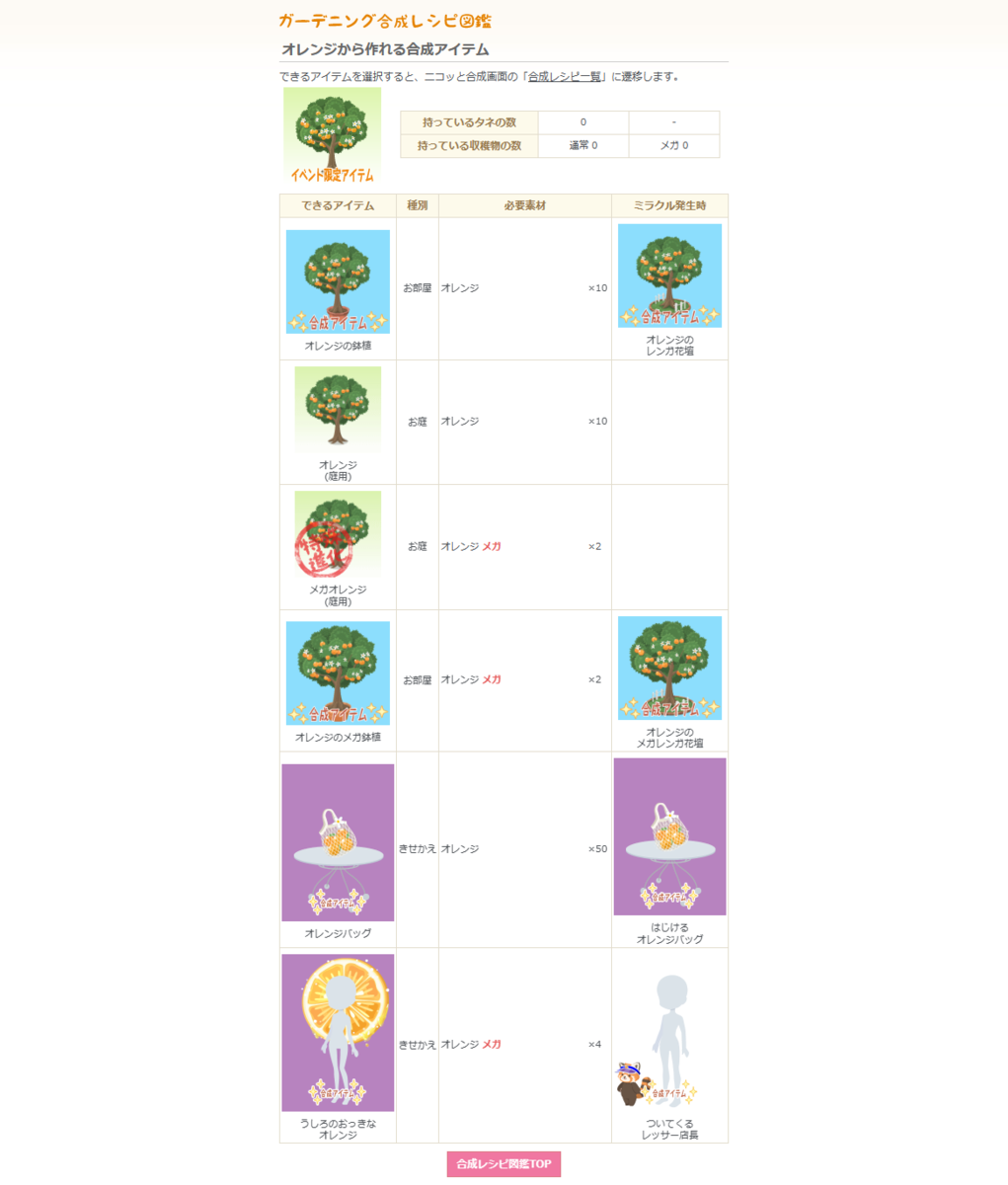Select the オレンジ(庭用) item

(338, 410)
